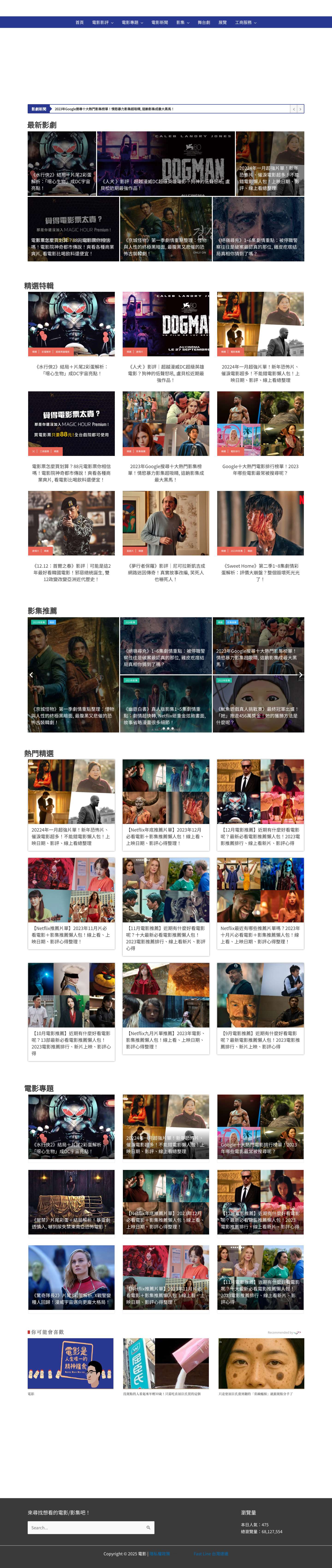This screenshot has height=1568, width=332.
Task: Expand the 工商服務 dropdown menu
Action: [246, 23]
